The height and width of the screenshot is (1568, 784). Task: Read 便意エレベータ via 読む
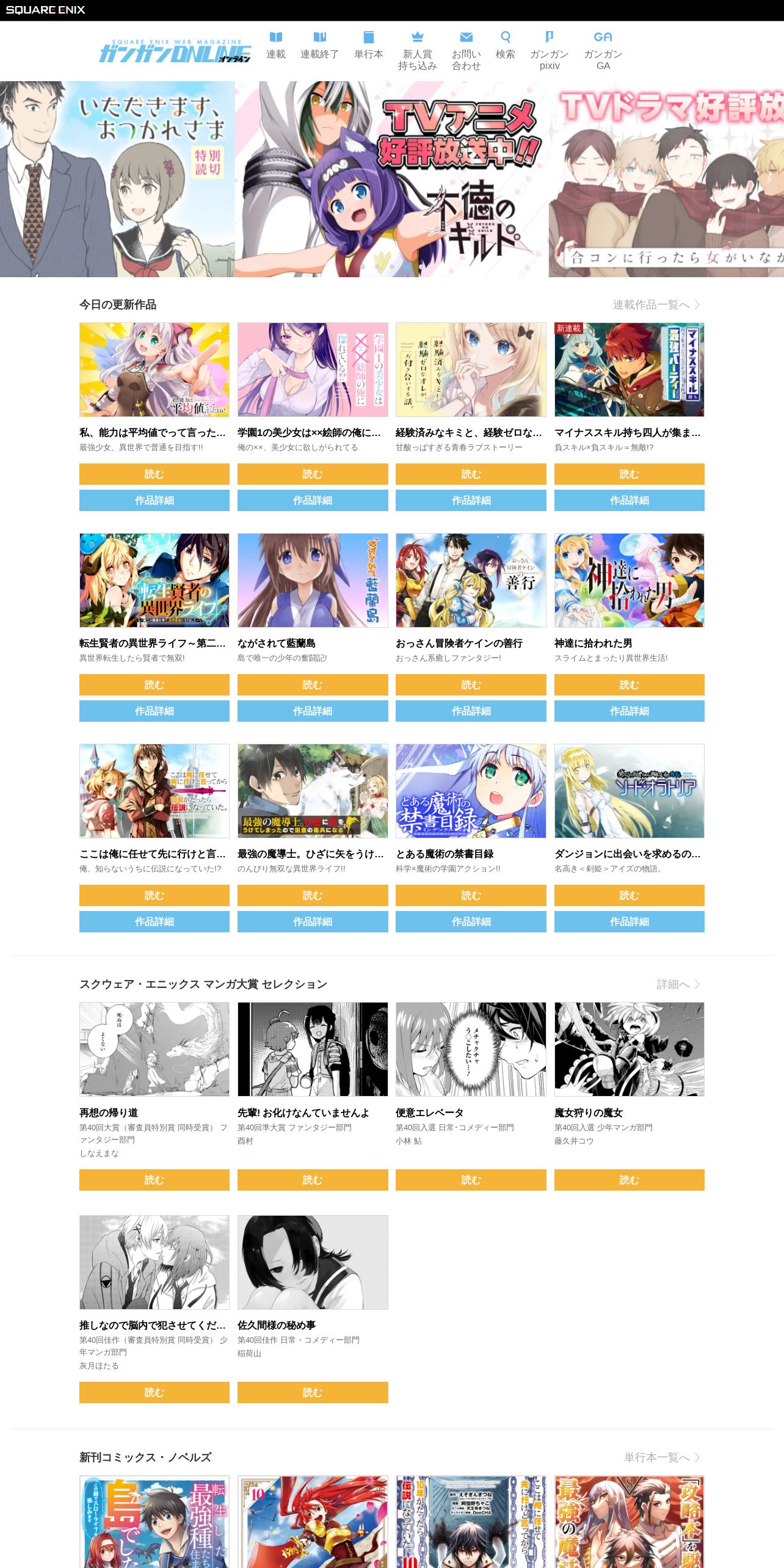pos(471,1180)
